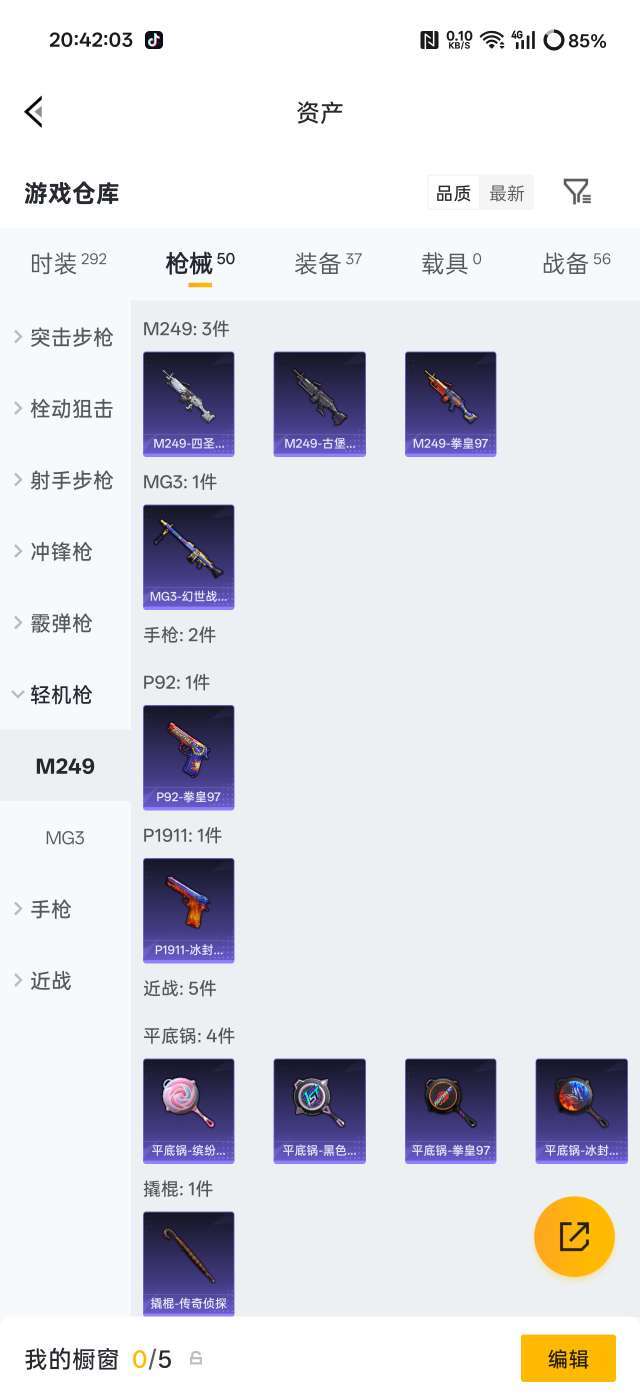The width and height of the screenshot is (640, 1400).
Task: View the P92-拳皇97 pistol skin
Action: tap(188, 757)
